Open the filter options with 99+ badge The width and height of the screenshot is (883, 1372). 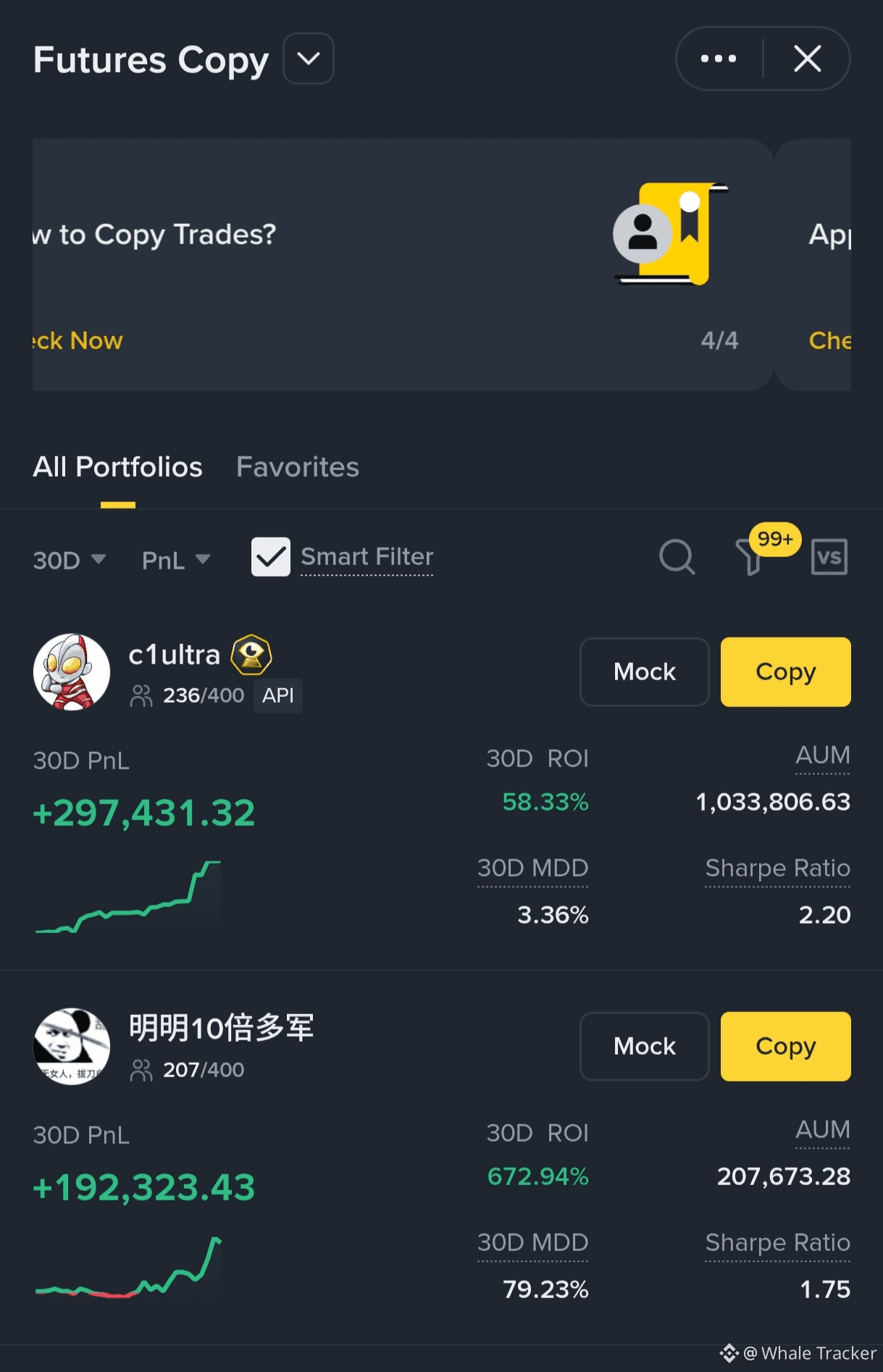click(x=752, y=557)
